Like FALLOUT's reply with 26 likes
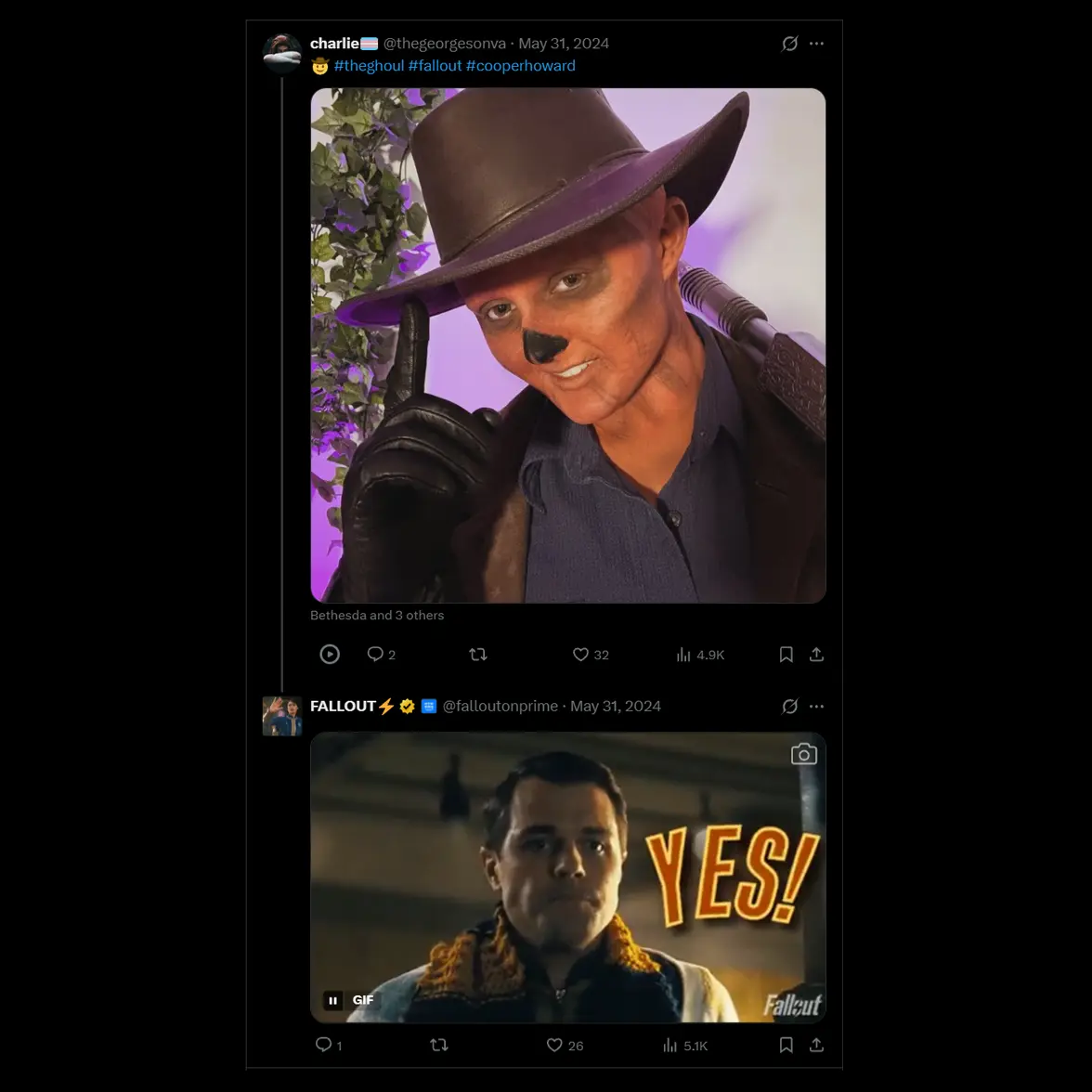Image resolution: width=1092 pixels, height=1092 pixels. 565,1045
